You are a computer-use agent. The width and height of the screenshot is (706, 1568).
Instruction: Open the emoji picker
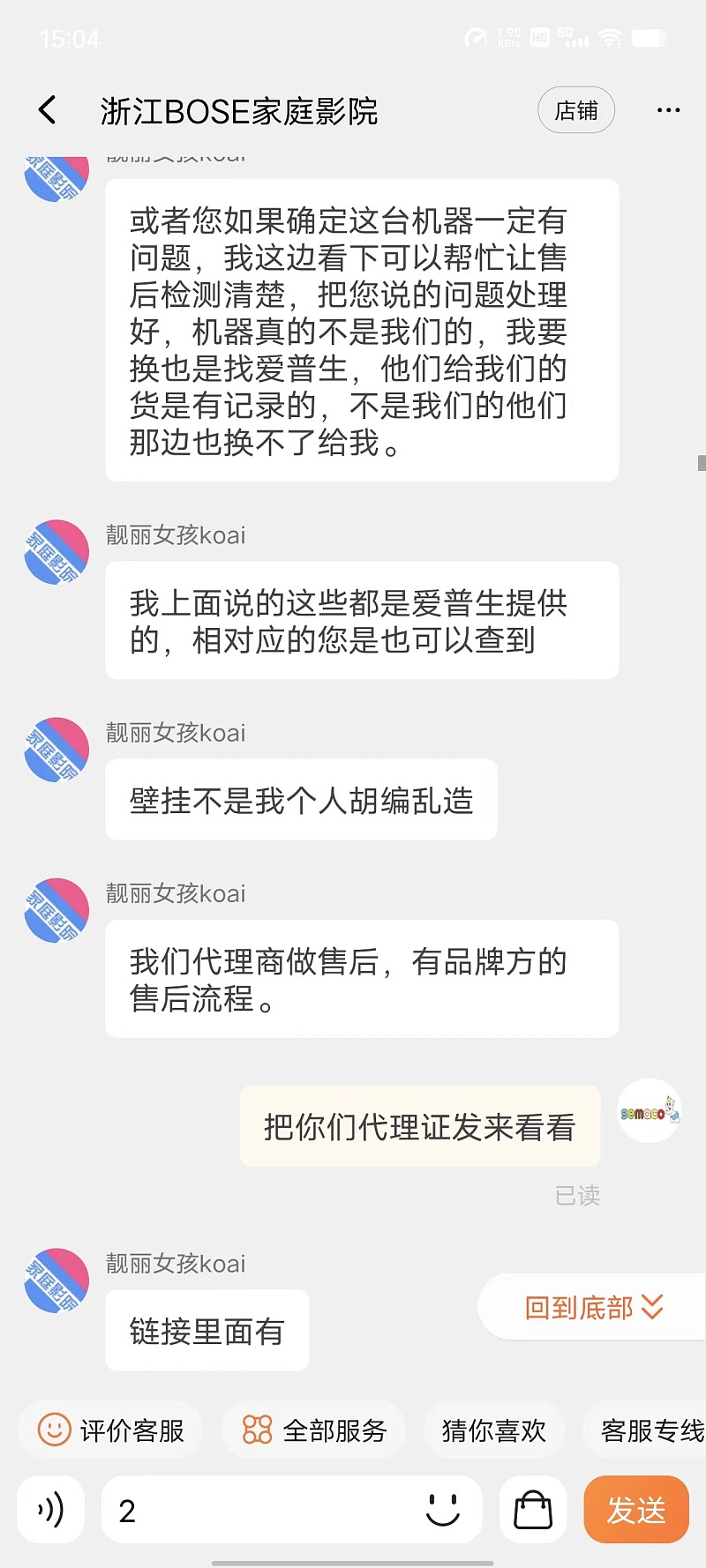point(443,1510)
